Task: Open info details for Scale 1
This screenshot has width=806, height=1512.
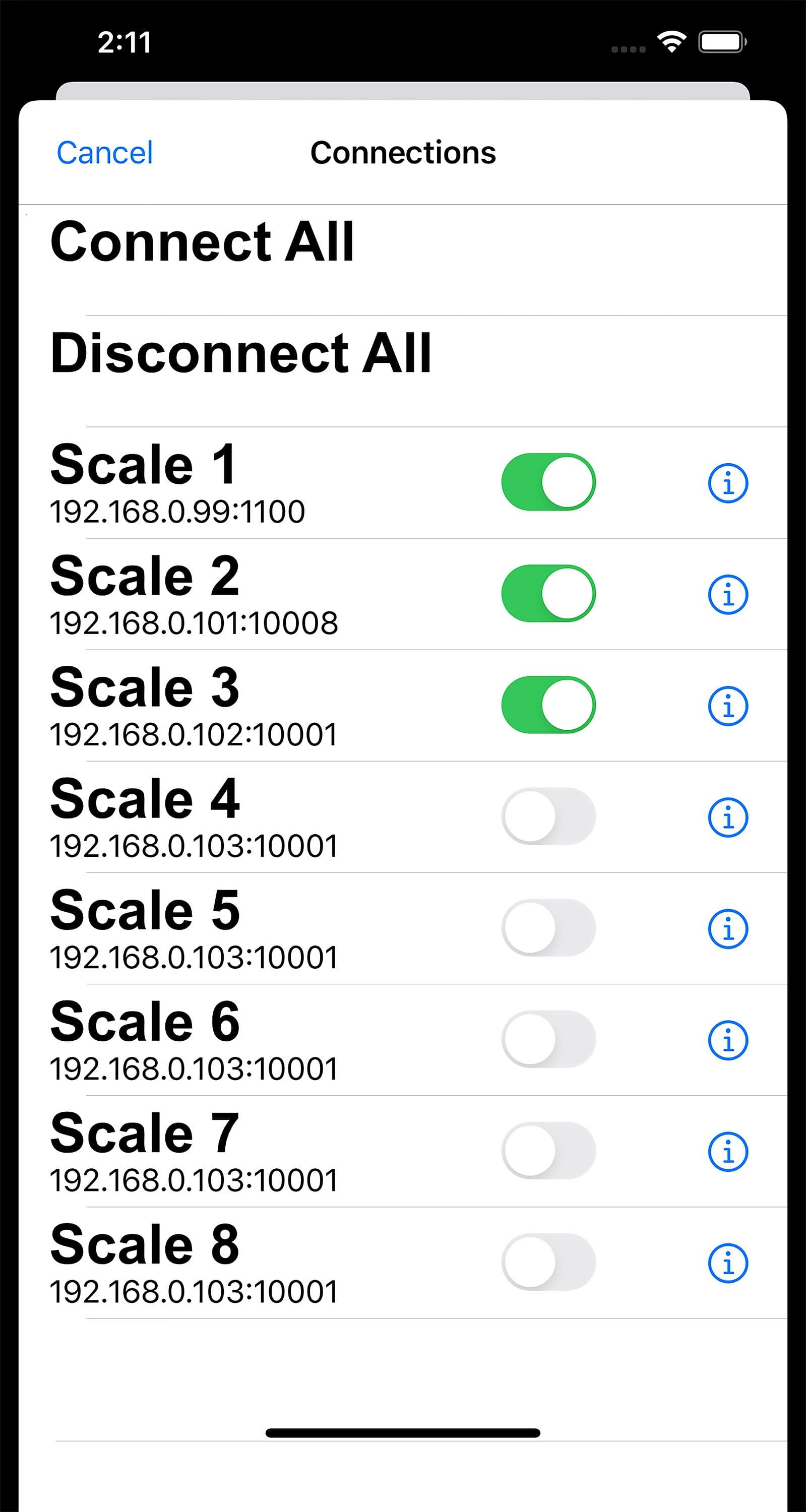Action: click(x=728, y=482)
